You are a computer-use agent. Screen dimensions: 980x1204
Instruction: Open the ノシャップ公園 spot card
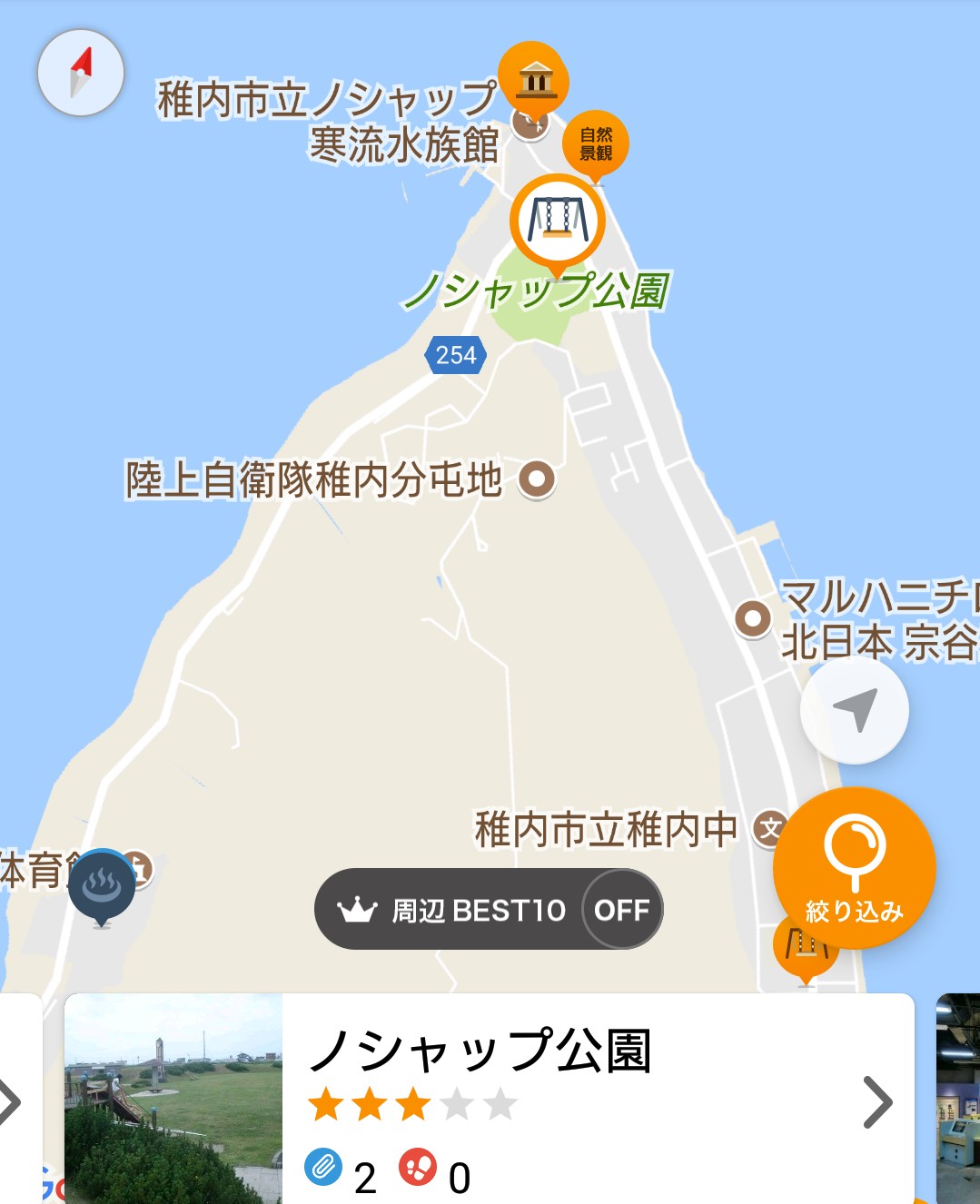pos(490,1099)
